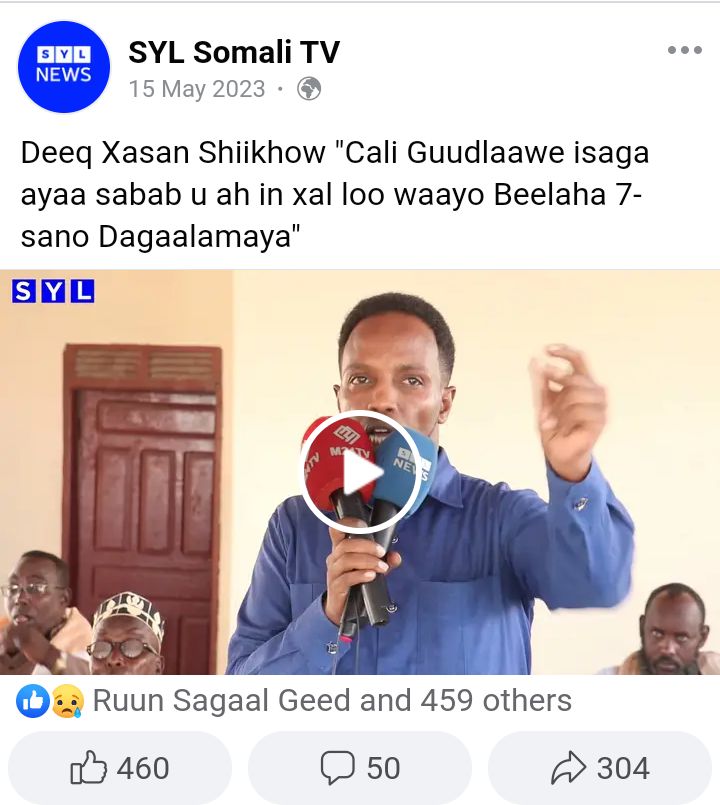This screenshot has width=720, height=805.
Task: Open the post's three-dot options menu
Action: 684,51
